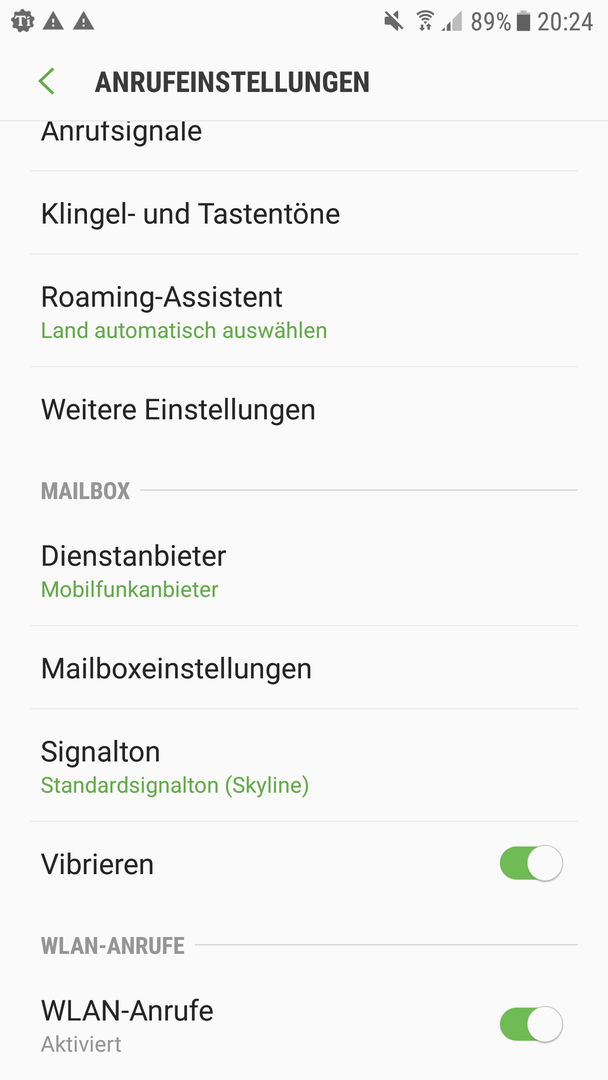Open Mailboxeinstellungen
This screenshot has width=608, height=1080.
tap(304, 667)
